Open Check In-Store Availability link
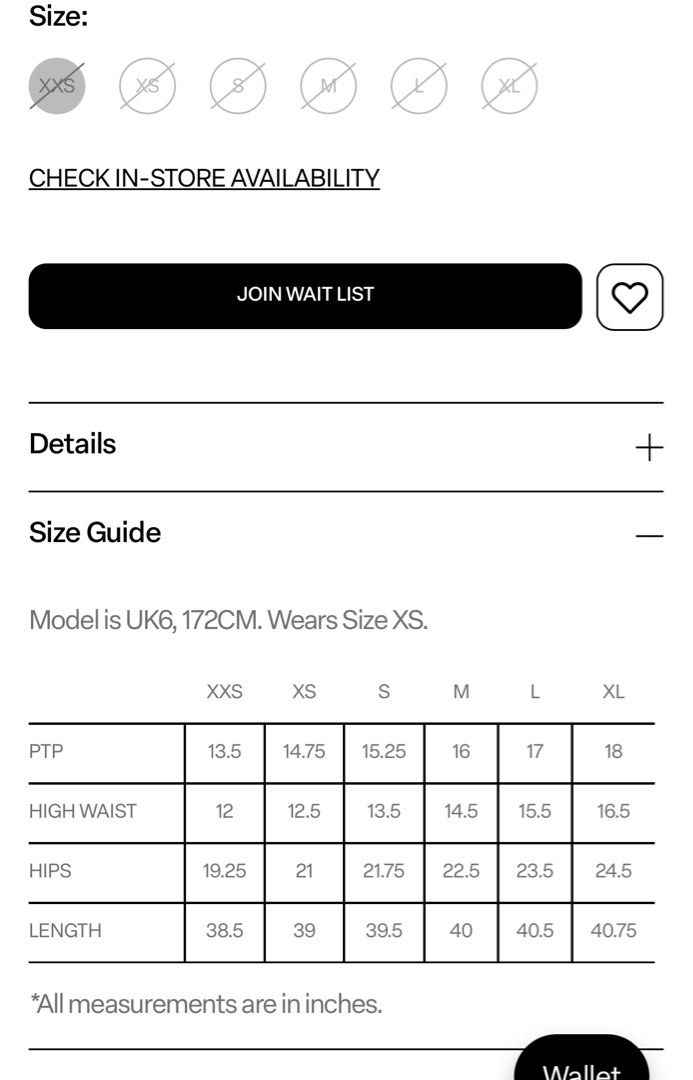 coord(204,178)
